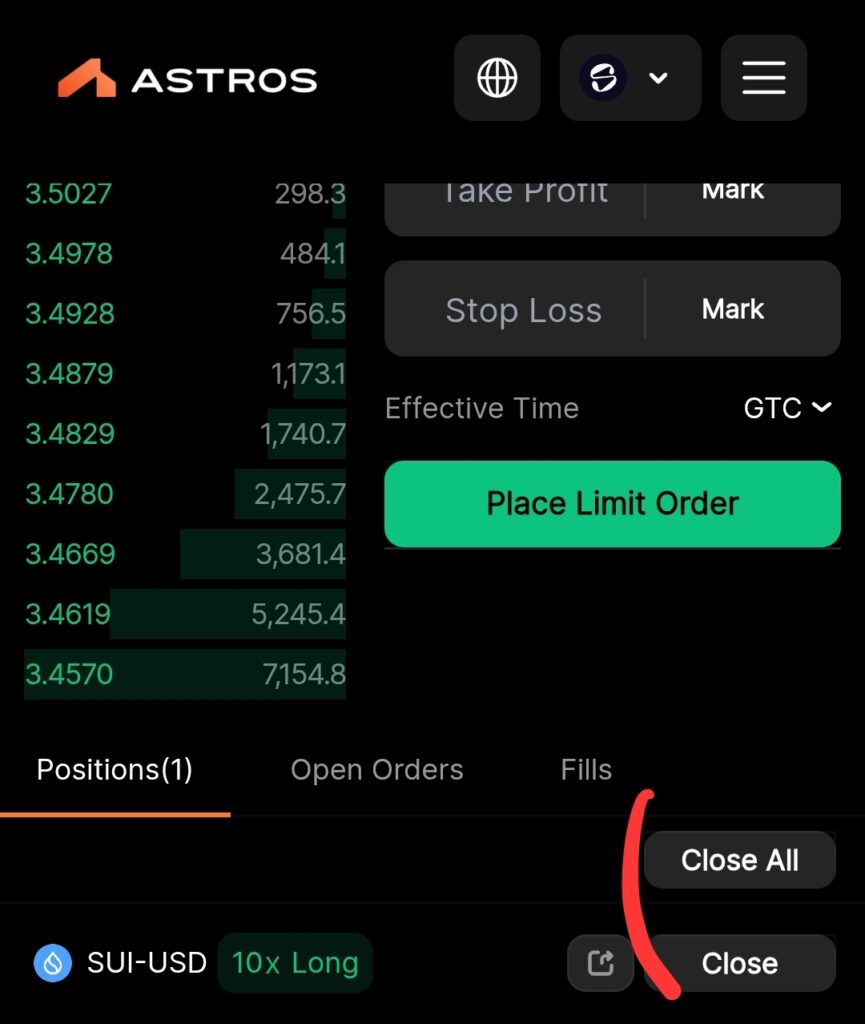865x1024 pixels.
Task: Open the hamburger menu
Action: click(x=763, y=78)
